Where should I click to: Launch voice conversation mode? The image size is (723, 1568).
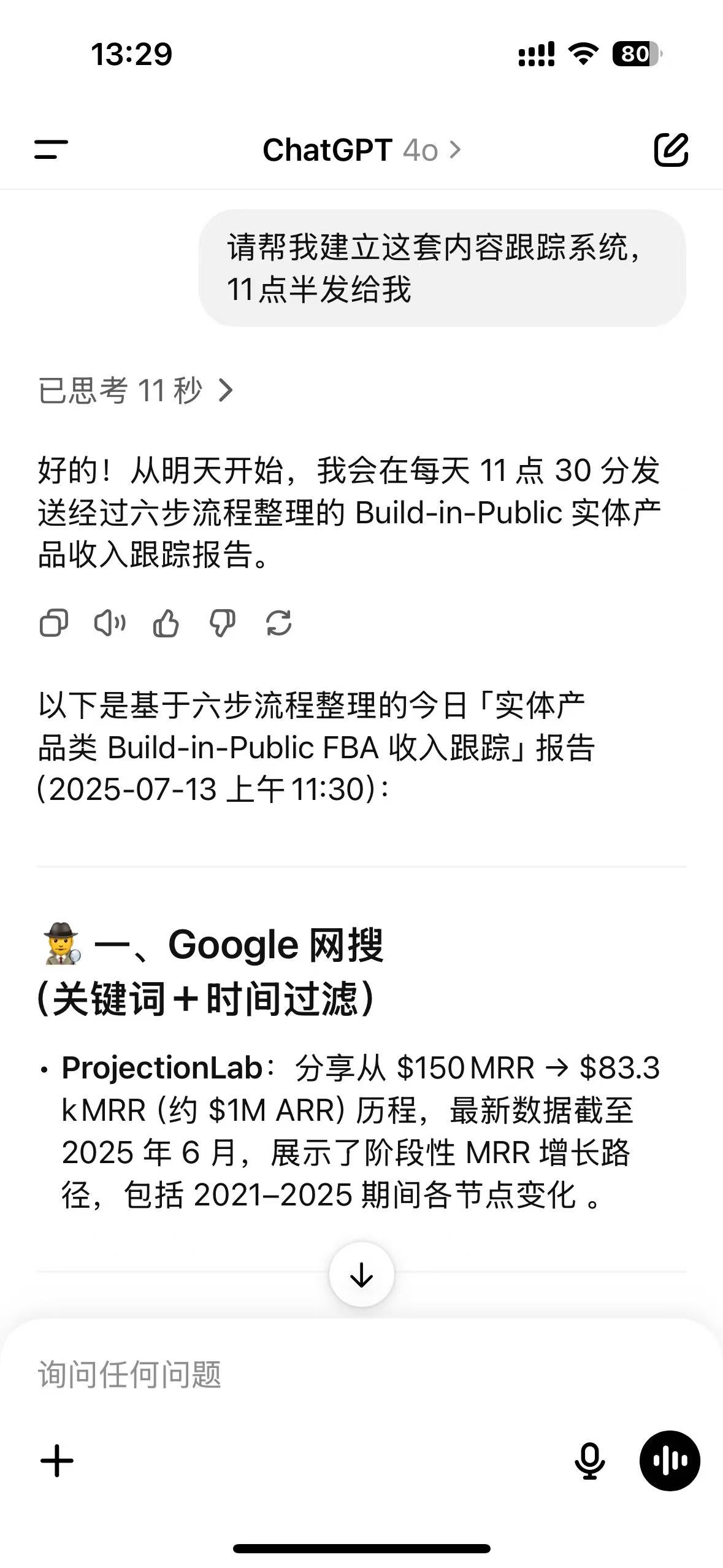[670, 1461]
